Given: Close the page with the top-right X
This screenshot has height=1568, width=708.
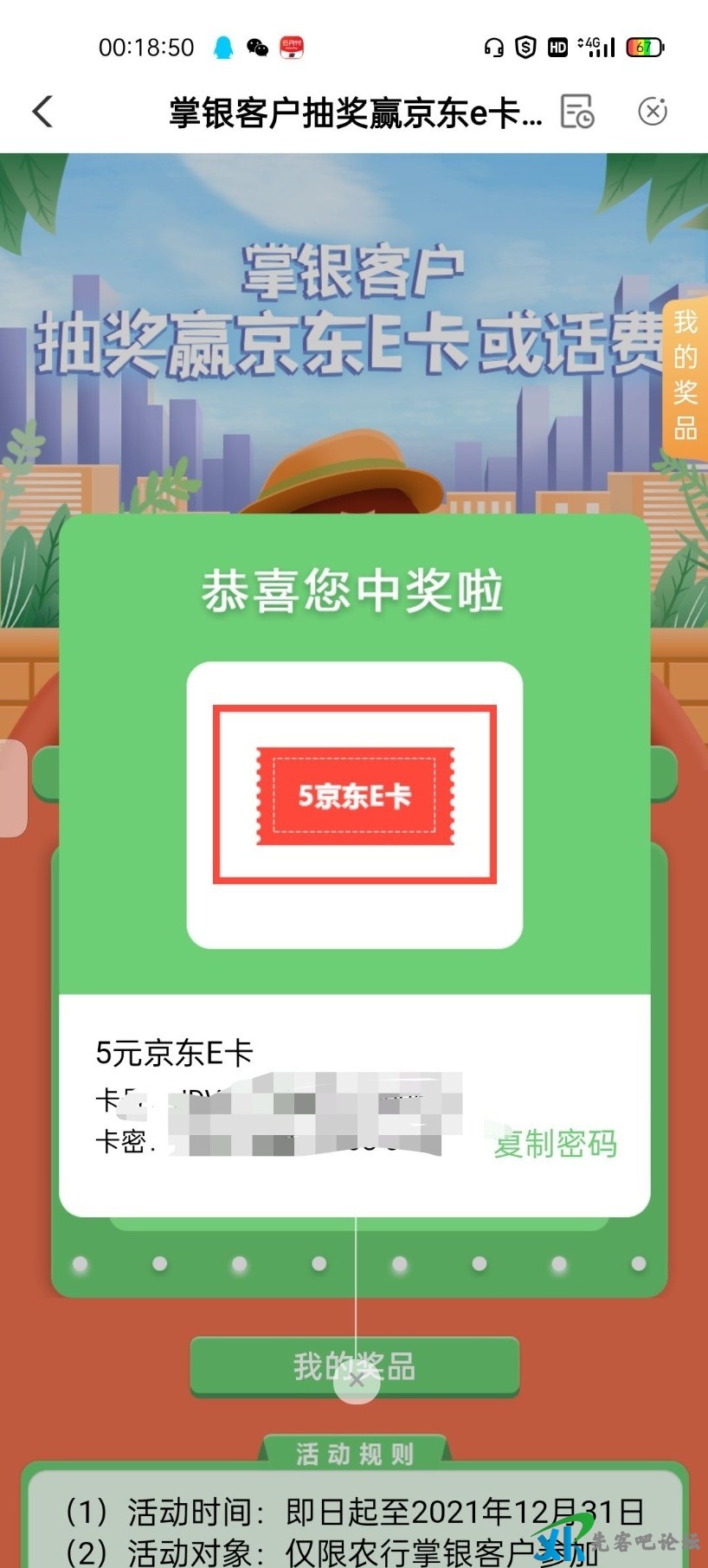Looking at the screenshot, I should point(652,112).
